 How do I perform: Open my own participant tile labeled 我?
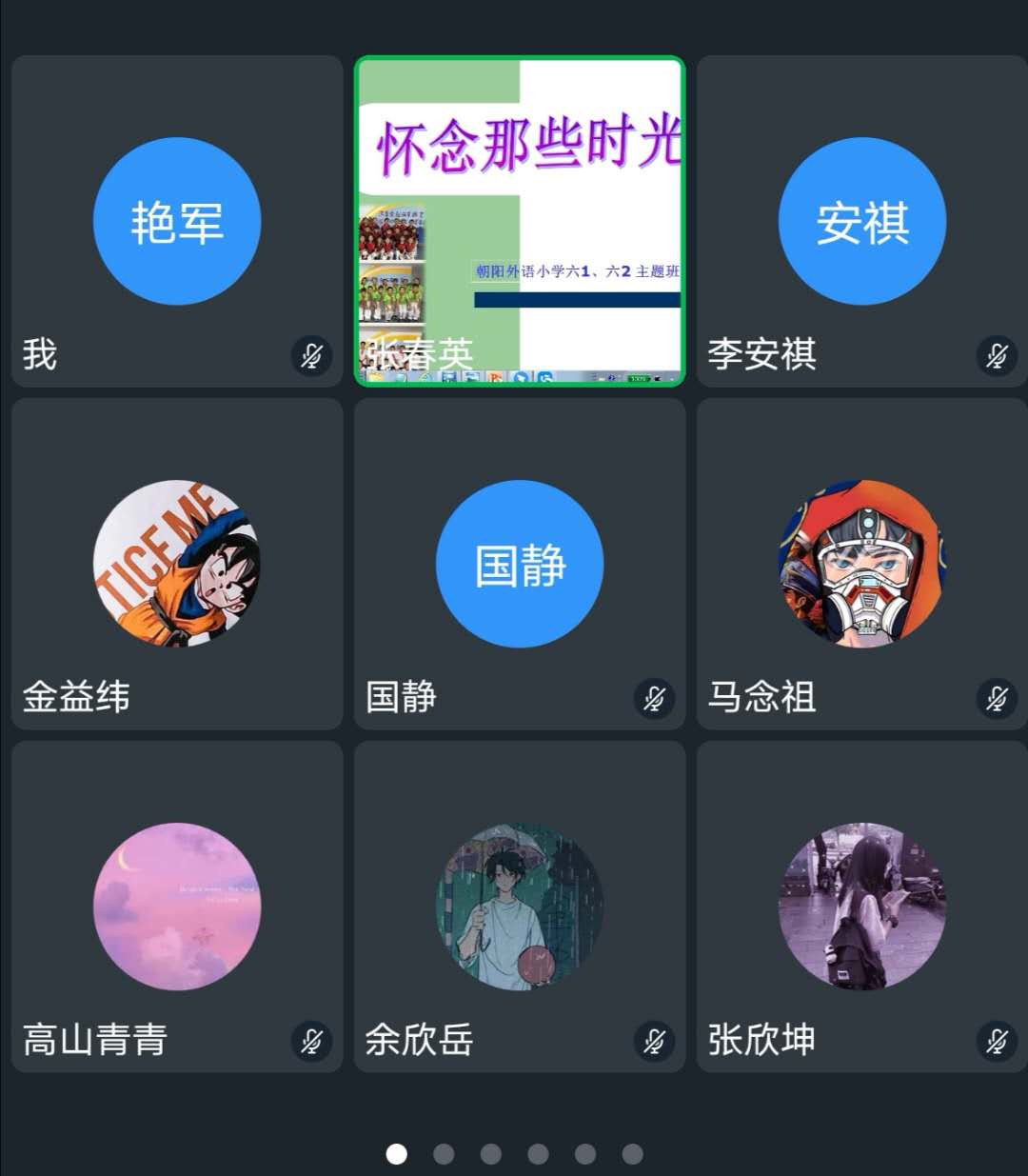point(177,221)
